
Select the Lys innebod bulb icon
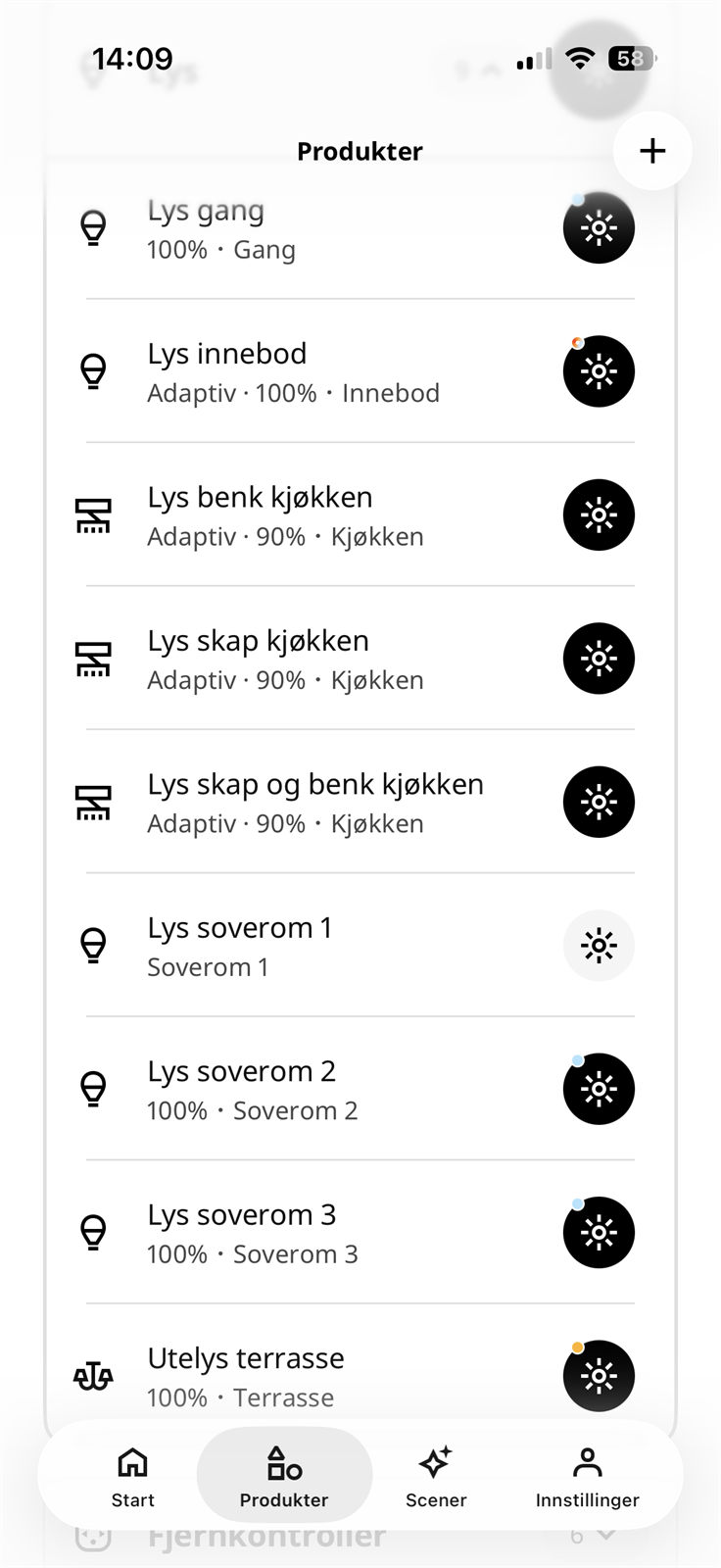coord(94,371)
